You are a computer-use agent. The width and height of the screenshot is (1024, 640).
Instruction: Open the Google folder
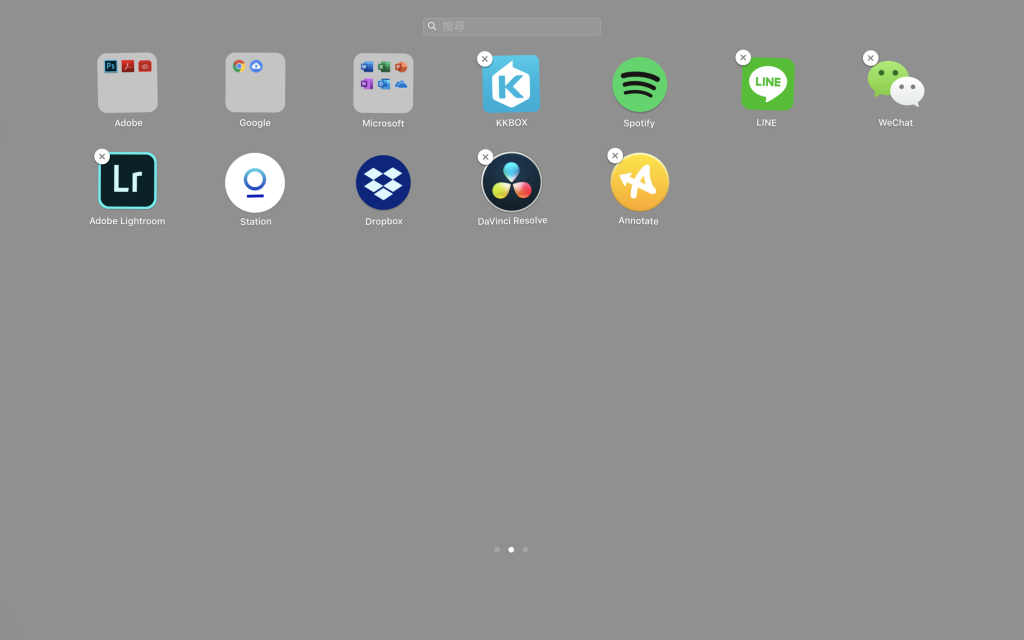coord(255,83)
